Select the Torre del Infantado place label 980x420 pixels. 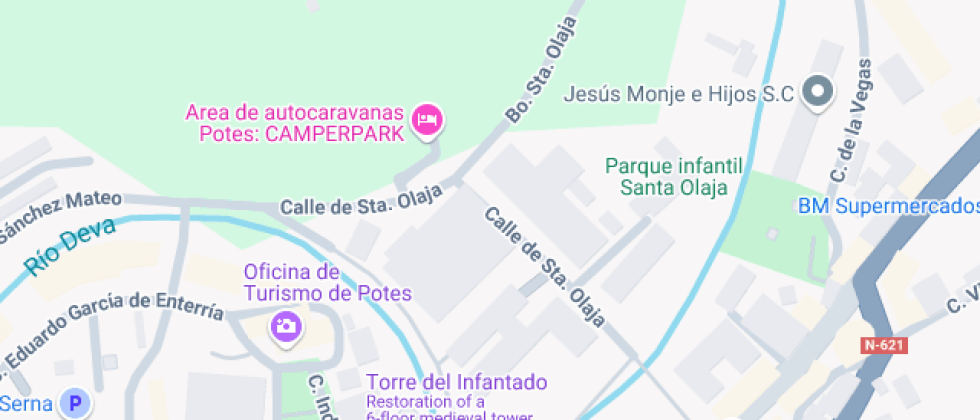457,382
